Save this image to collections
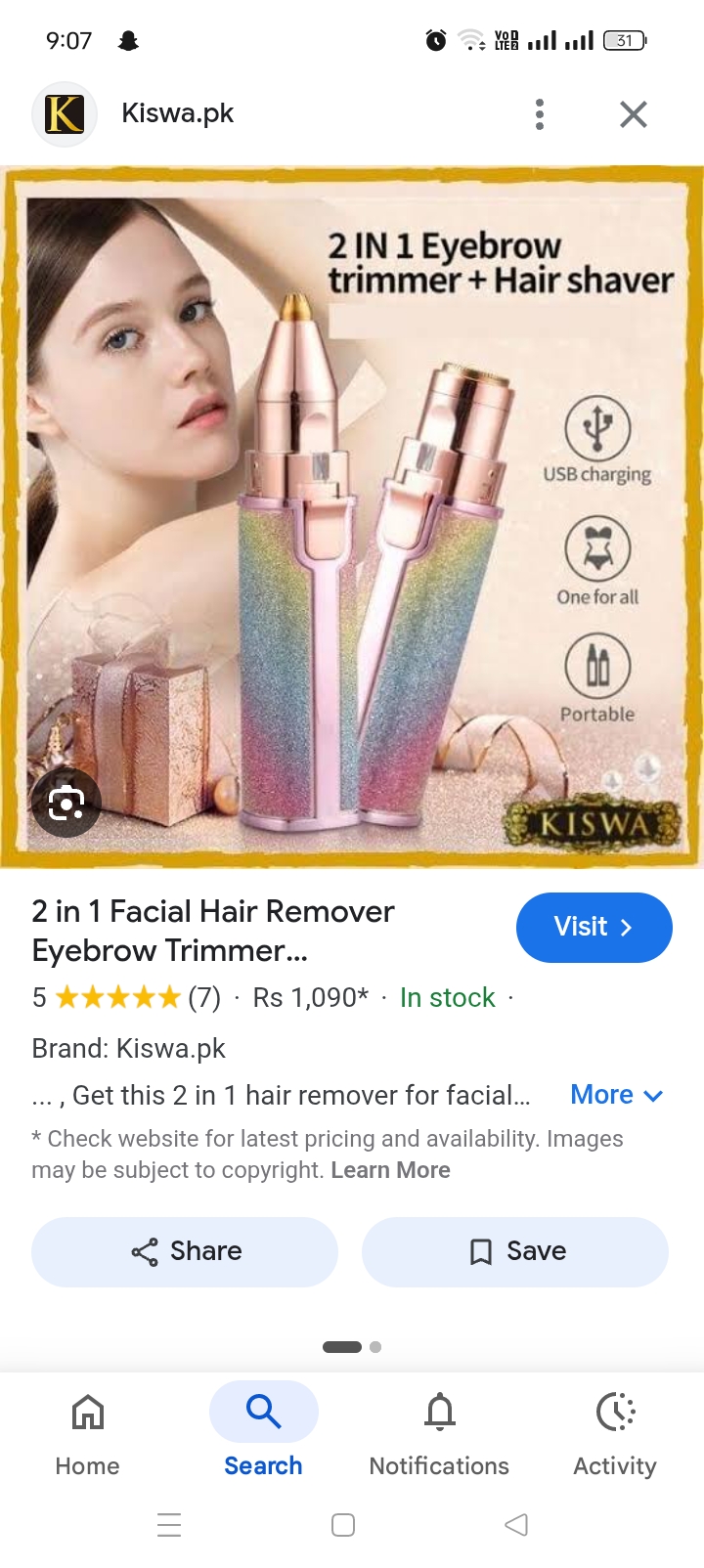 pyautogui.click(x=515, y=1251)
